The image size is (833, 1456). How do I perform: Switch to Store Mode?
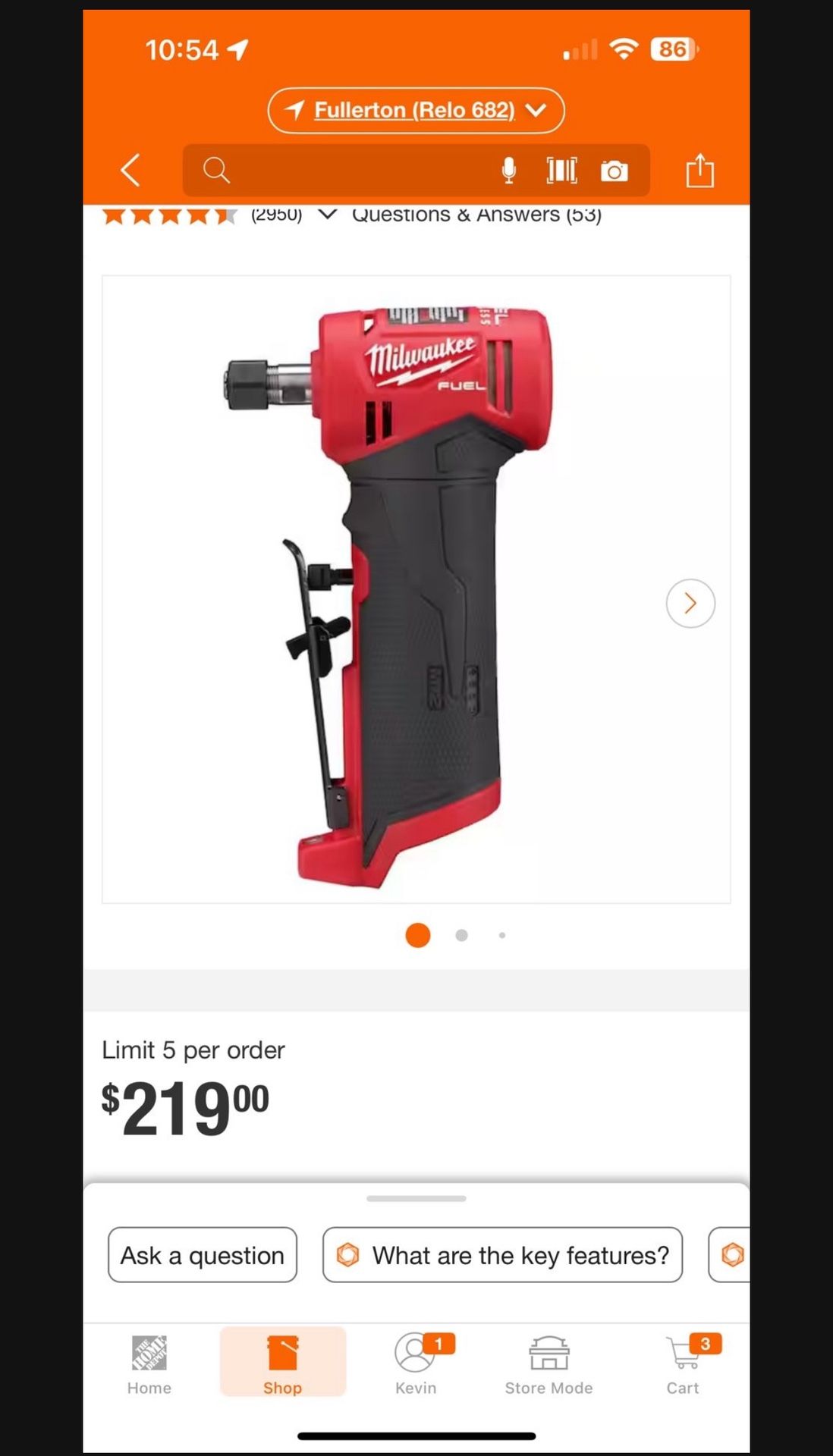(x=549, y=1363)
